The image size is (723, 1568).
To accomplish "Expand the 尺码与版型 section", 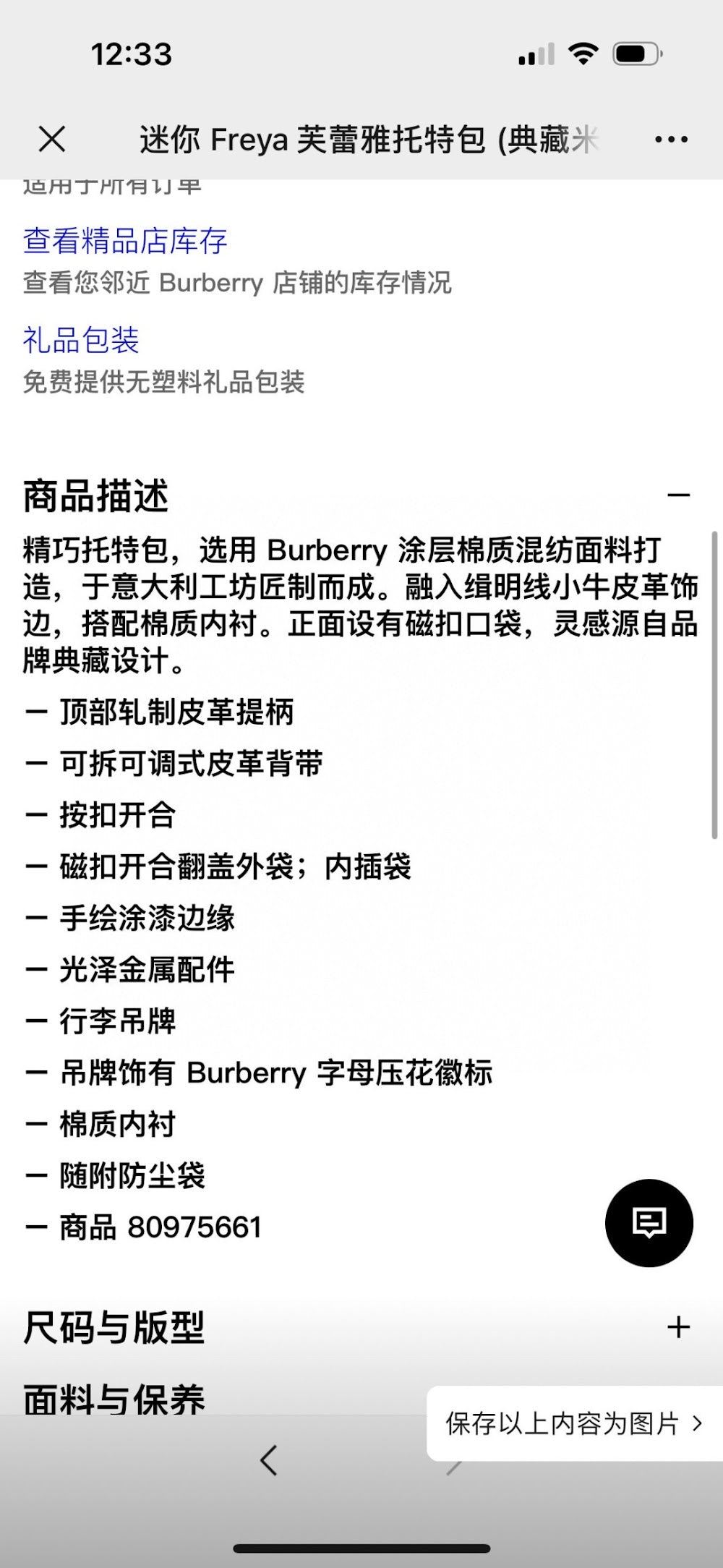I will (678, 1327).
